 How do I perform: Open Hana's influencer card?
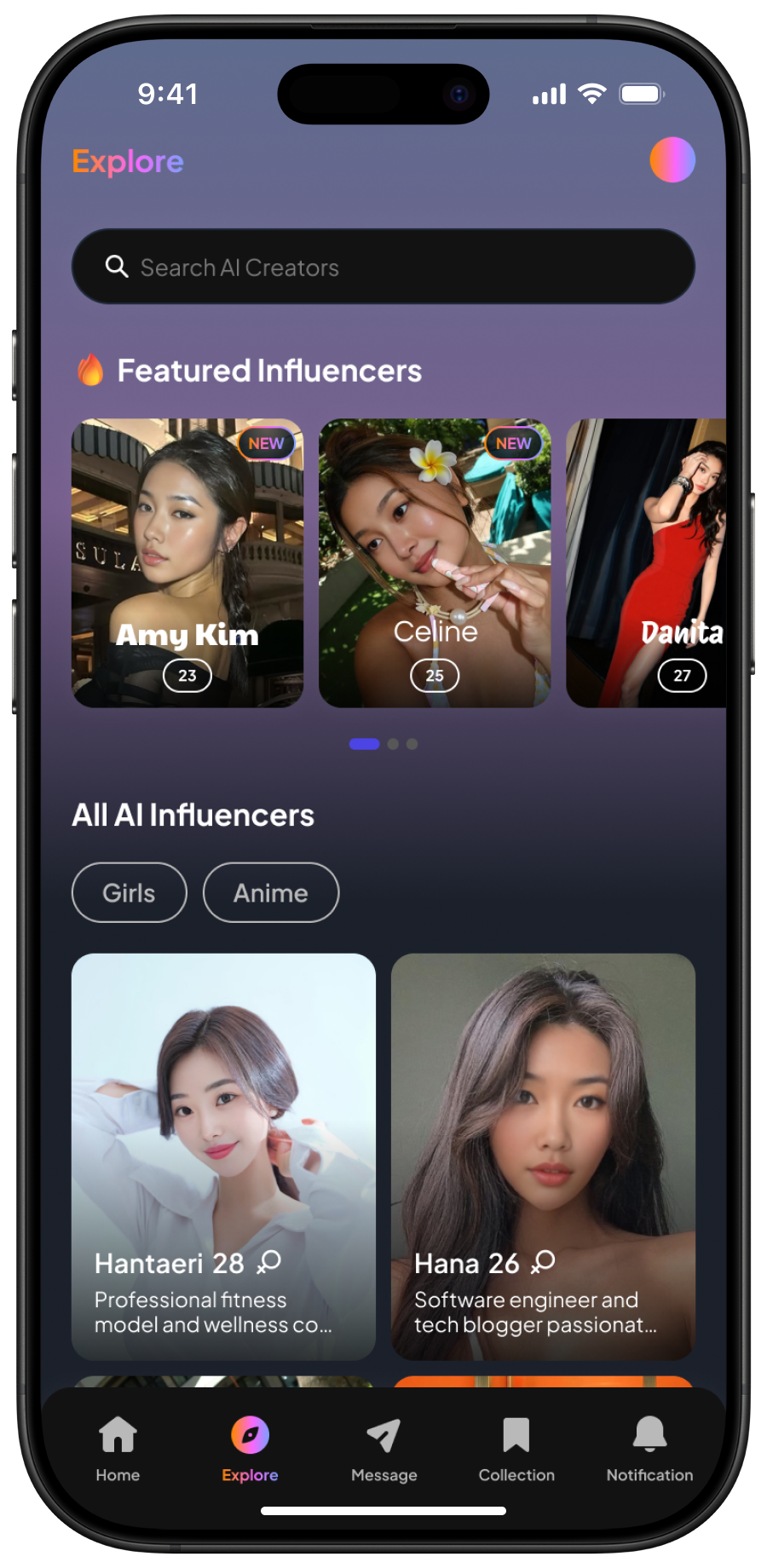point(543,1156)
